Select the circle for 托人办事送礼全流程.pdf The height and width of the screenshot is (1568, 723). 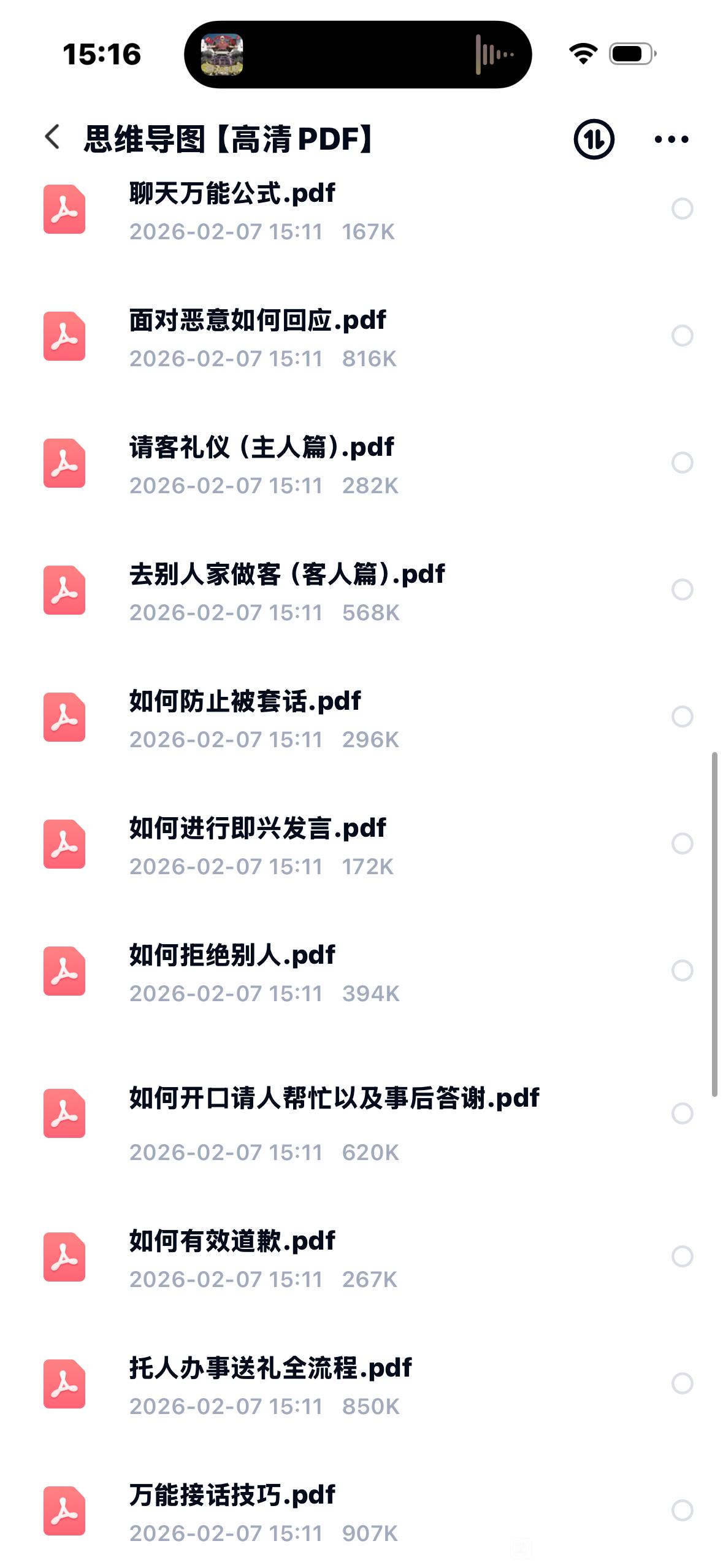pyautogui.click(x=682, y=1383)
